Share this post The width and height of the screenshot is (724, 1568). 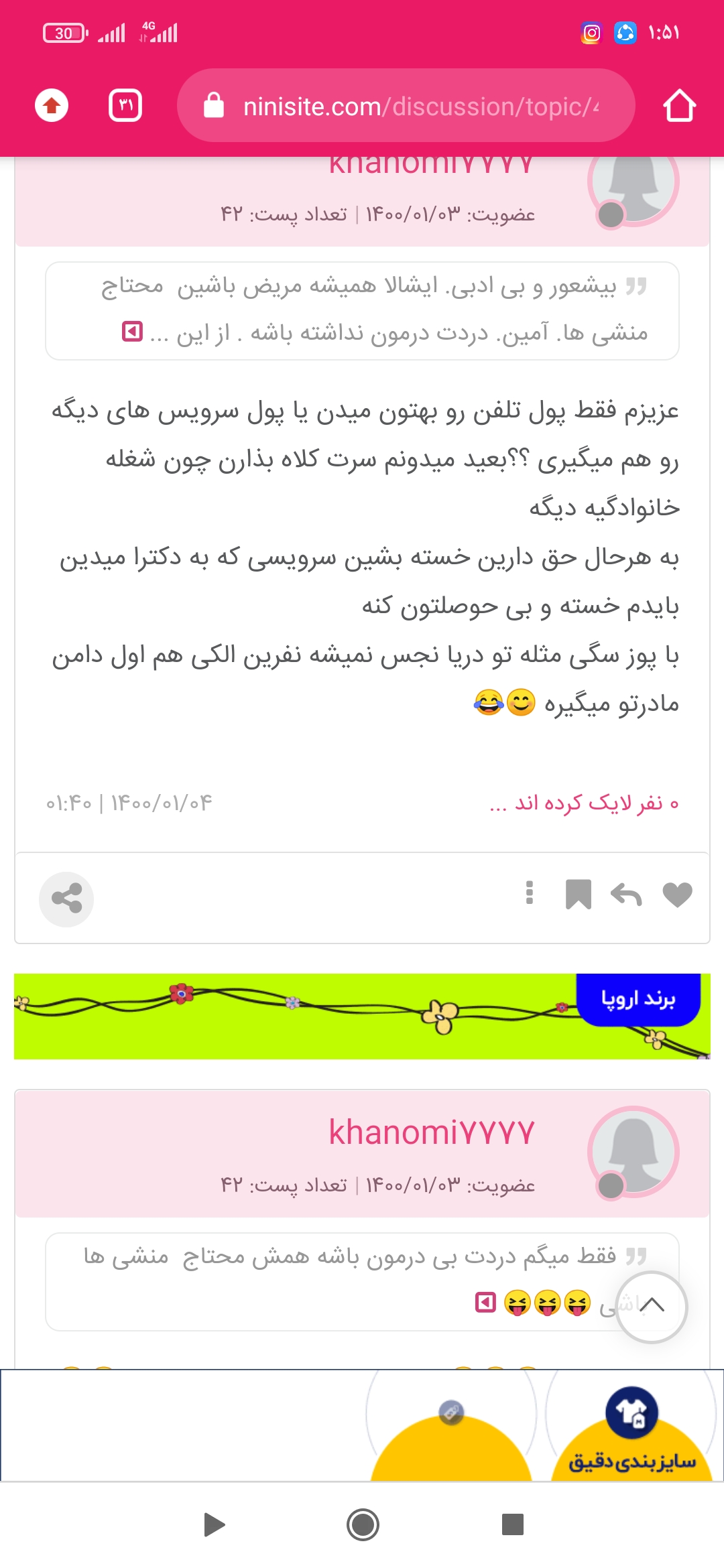tap(66, 899)
